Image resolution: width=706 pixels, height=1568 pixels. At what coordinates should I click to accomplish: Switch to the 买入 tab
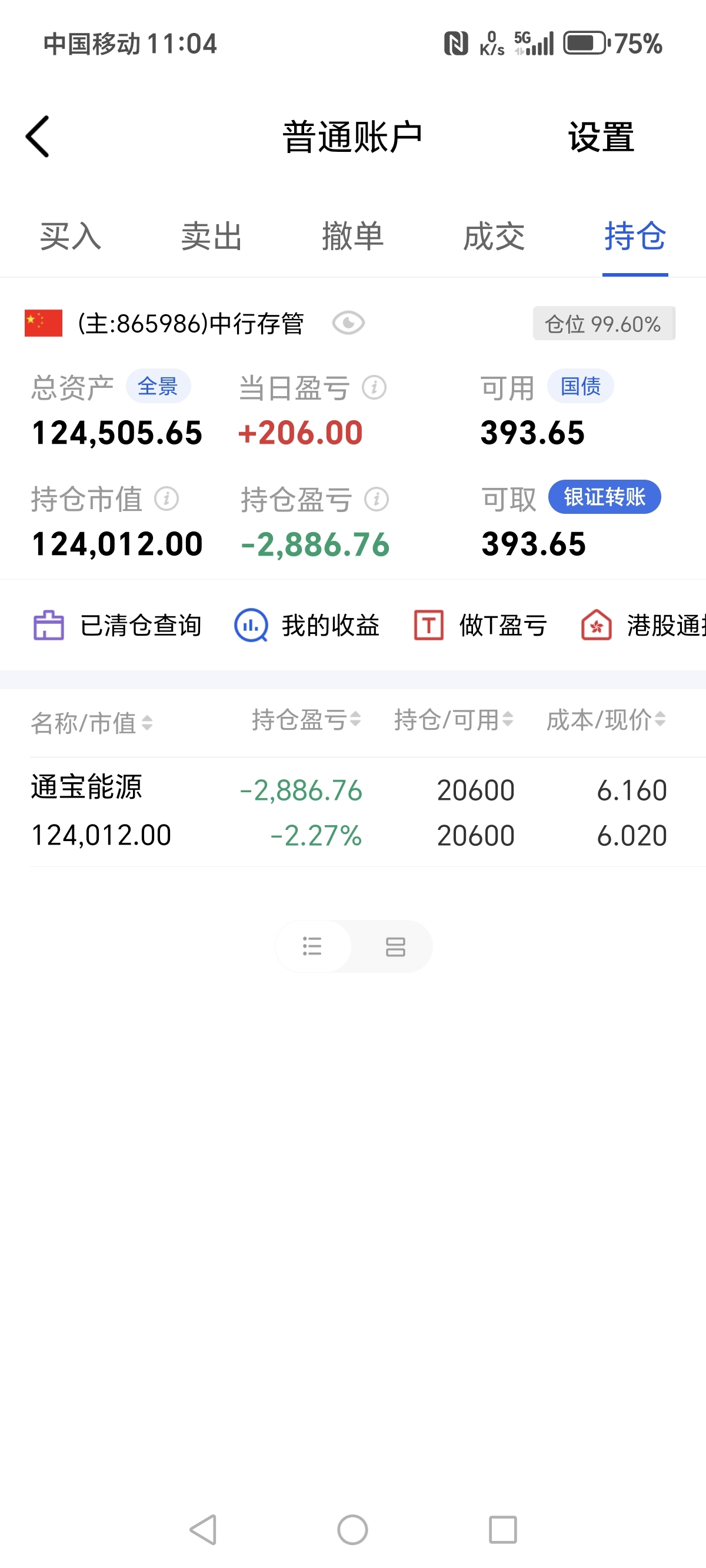[71, 236]
